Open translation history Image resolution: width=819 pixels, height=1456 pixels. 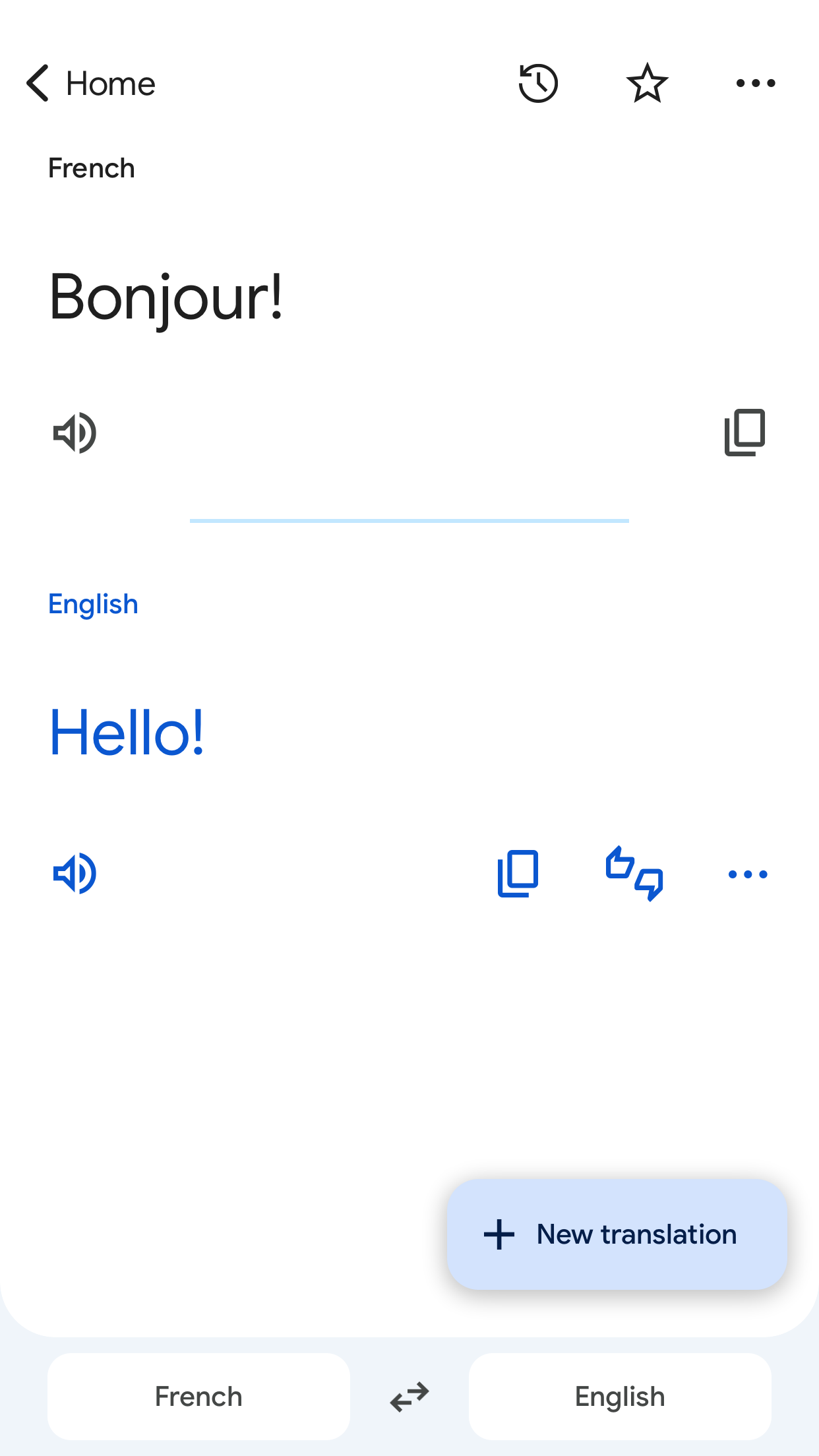[538, 83]
